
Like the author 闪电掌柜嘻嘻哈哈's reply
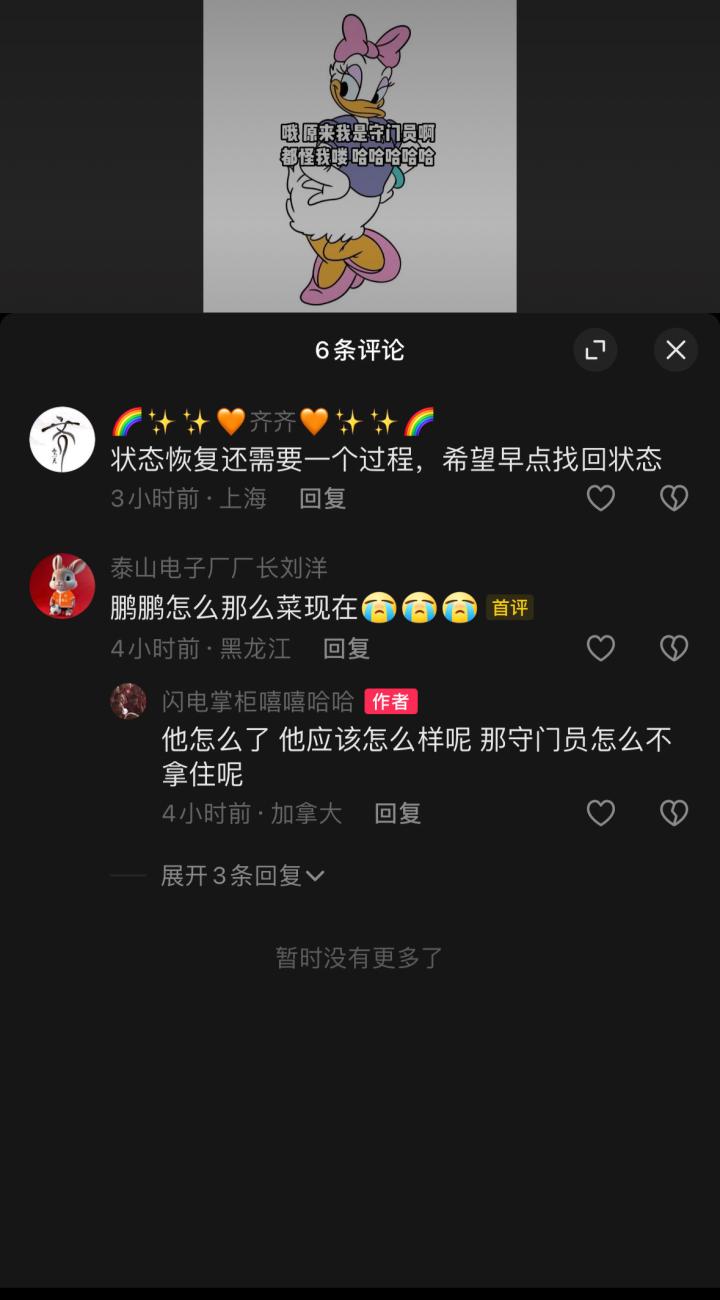coord(600,813)
